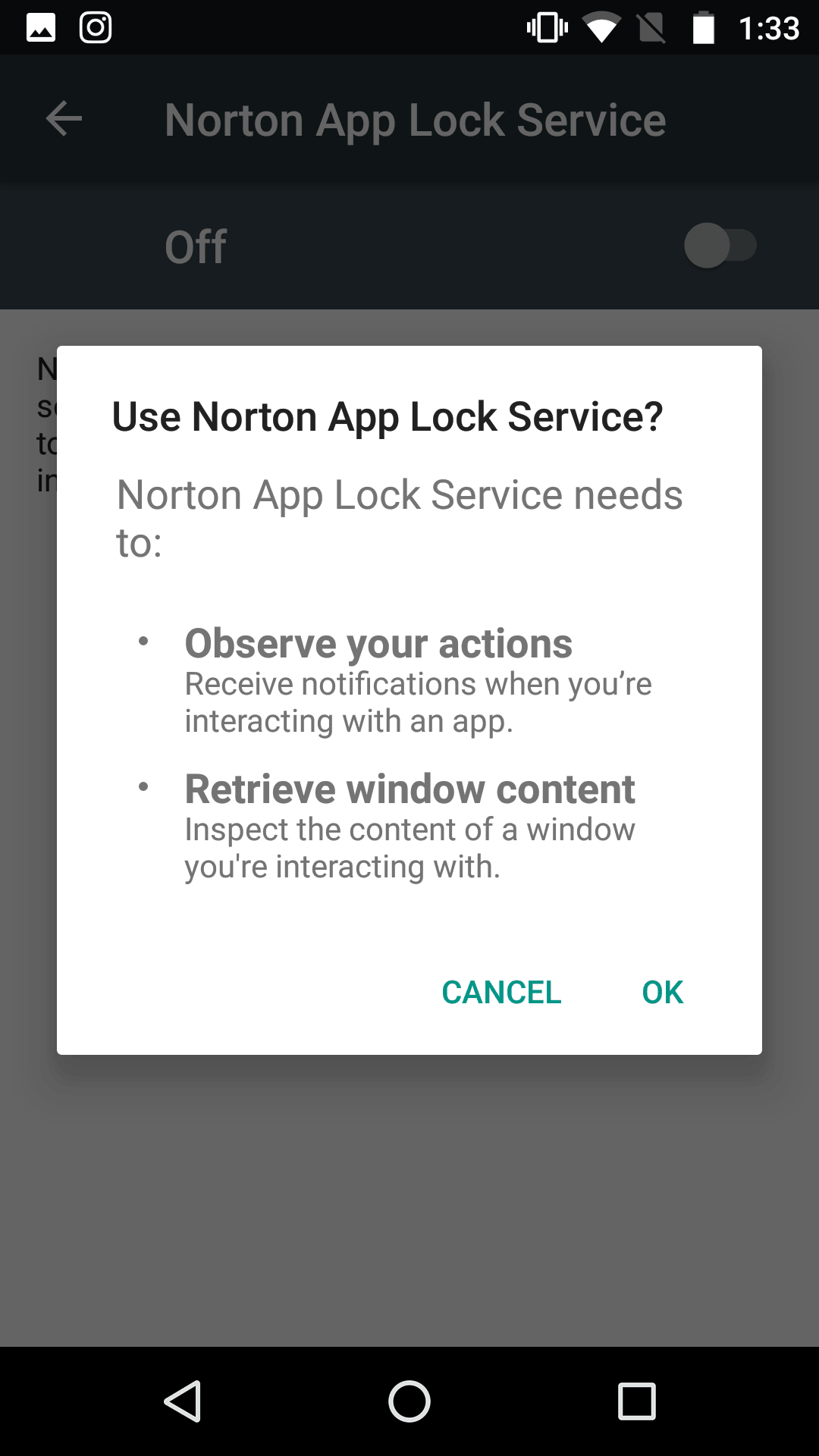
Task: Confirm with the OK button
Action: pos(662,992)
